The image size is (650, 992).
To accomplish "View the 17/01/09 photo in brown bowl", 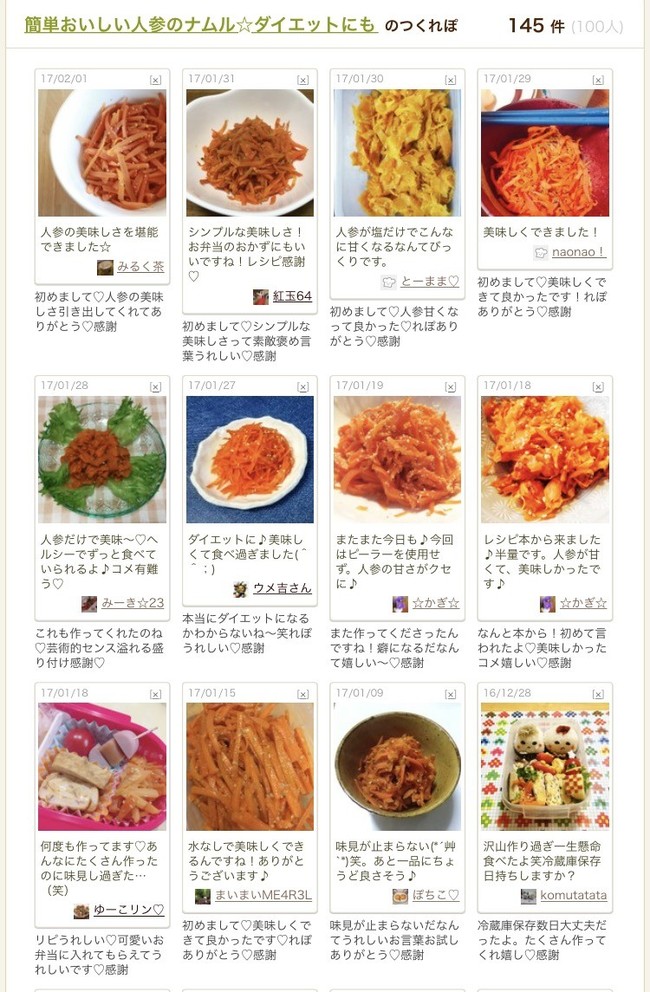I will pyautogui.click(x=397, y=766).
